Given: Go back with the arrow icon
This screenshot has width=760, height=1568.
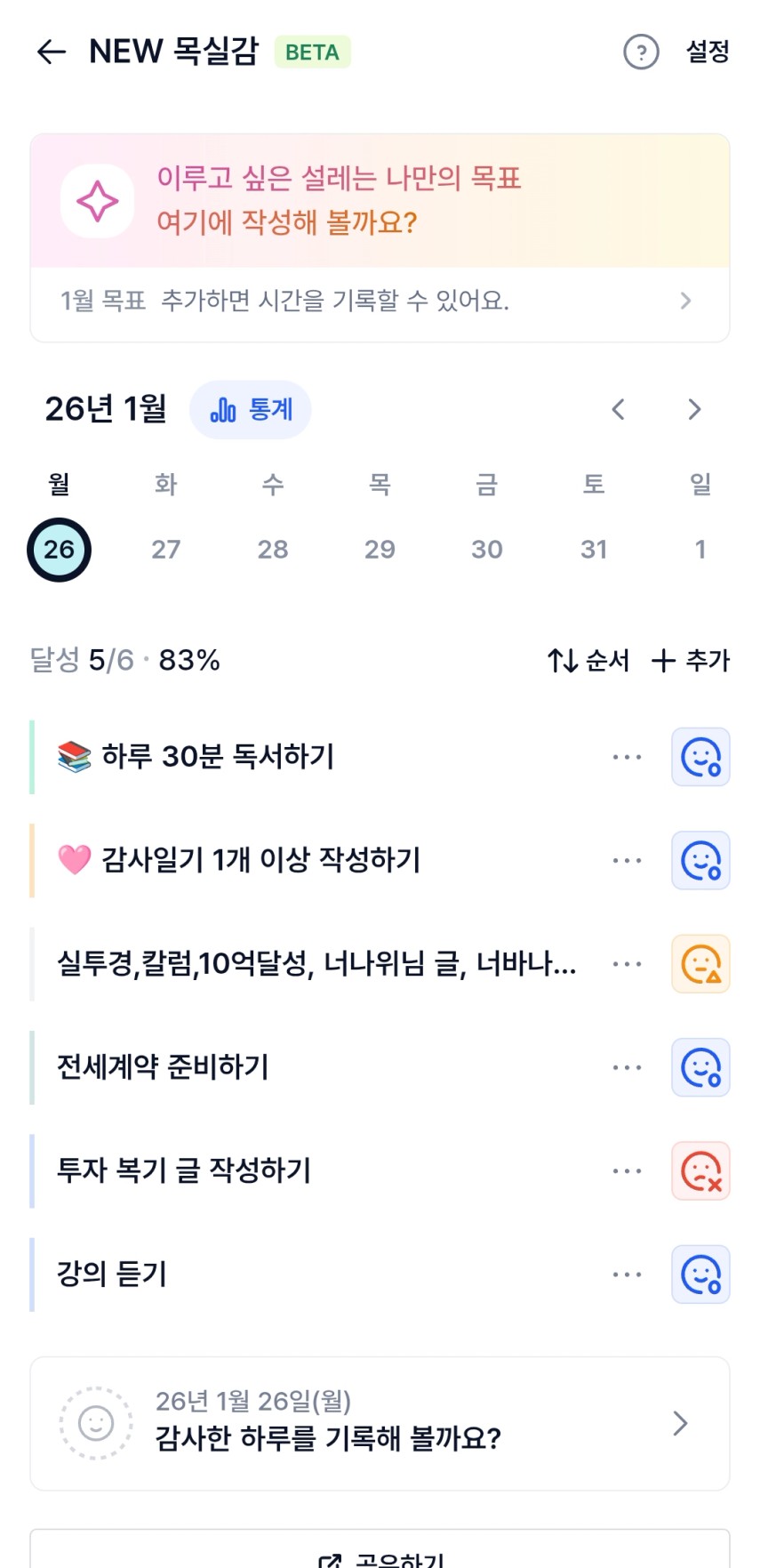Looking at the screenshot, I should coord(52,52).
